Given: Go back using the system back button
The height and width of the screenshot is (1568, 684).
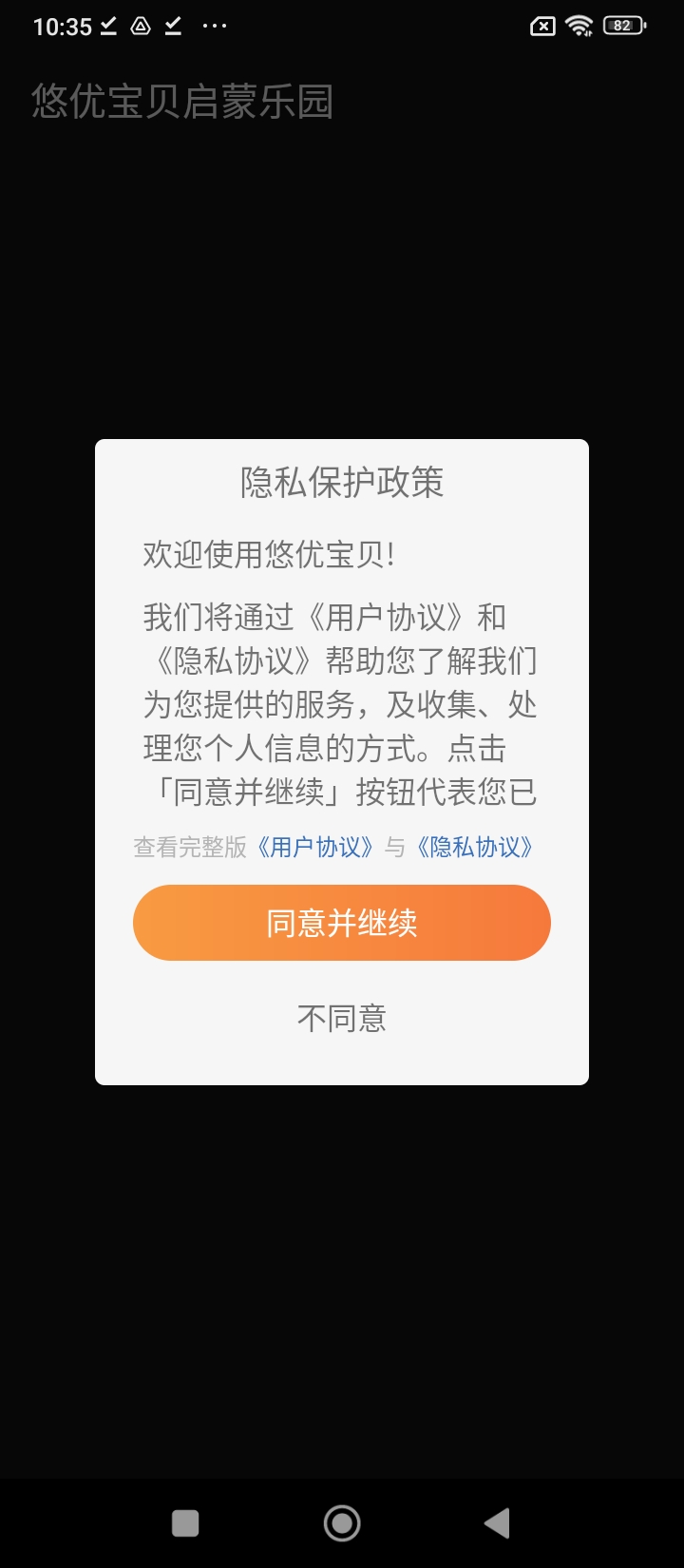Looking at the screenshot, I should 497,1523.
